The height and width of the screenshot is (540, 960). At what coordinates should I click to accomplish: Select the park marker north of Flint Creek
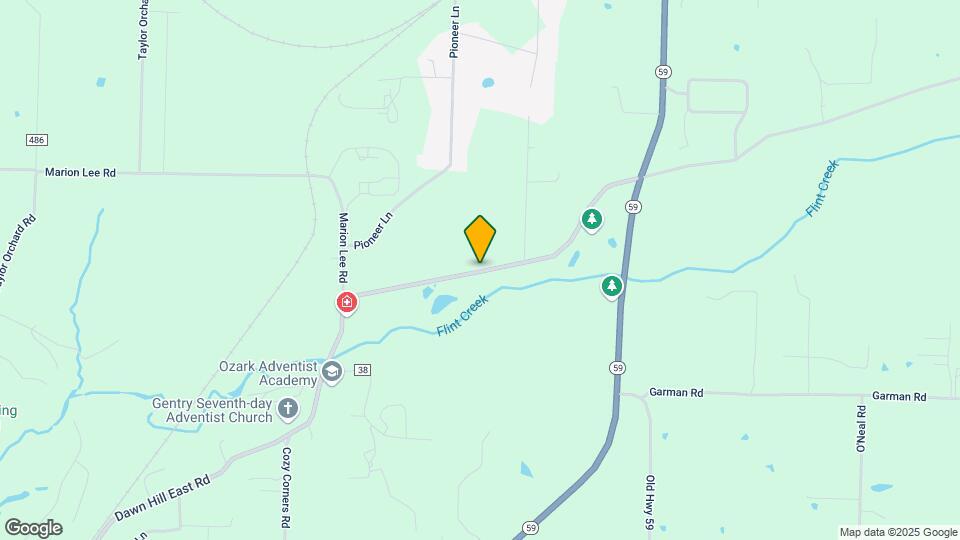[592, 219]
